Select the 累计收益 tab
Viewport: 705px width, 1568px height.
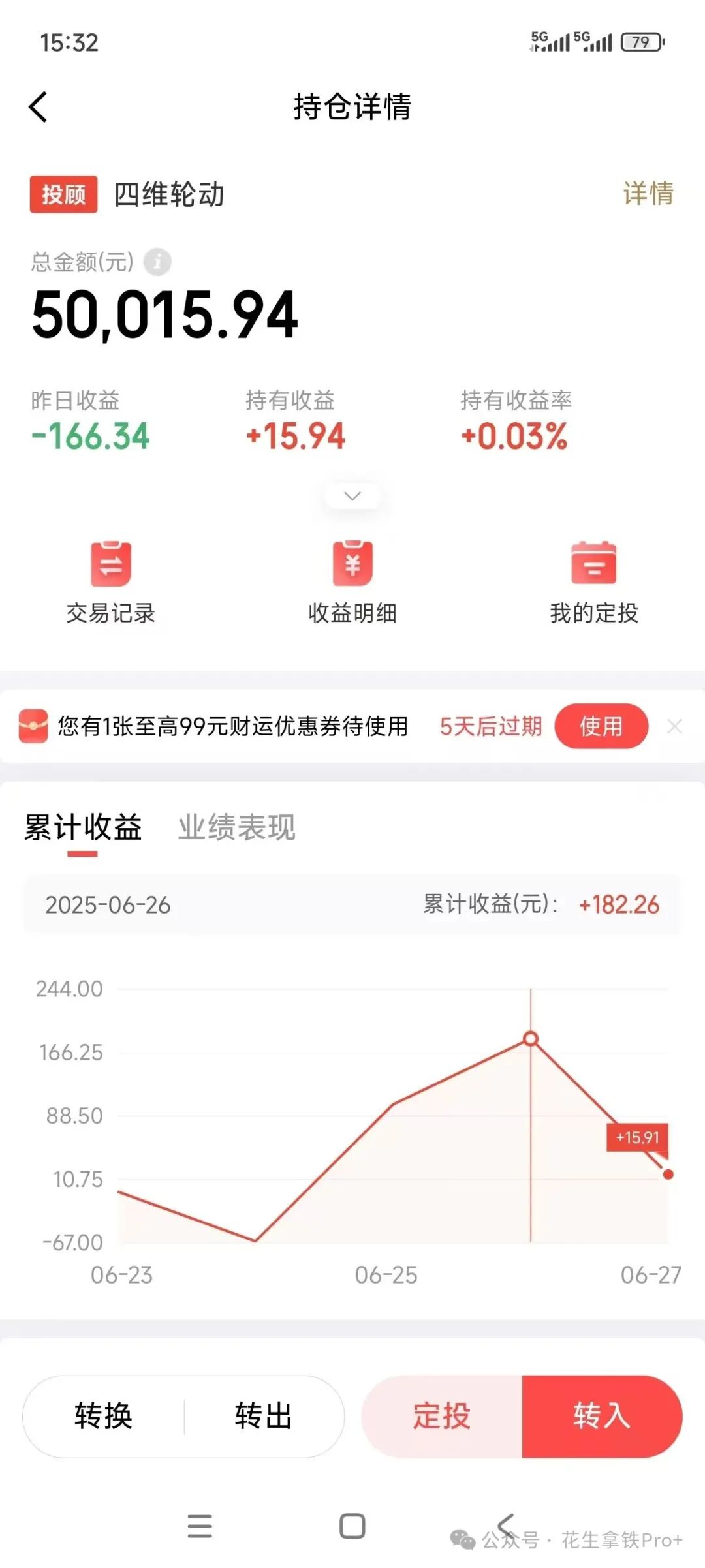pyautogui.click(x=83, y=827)
